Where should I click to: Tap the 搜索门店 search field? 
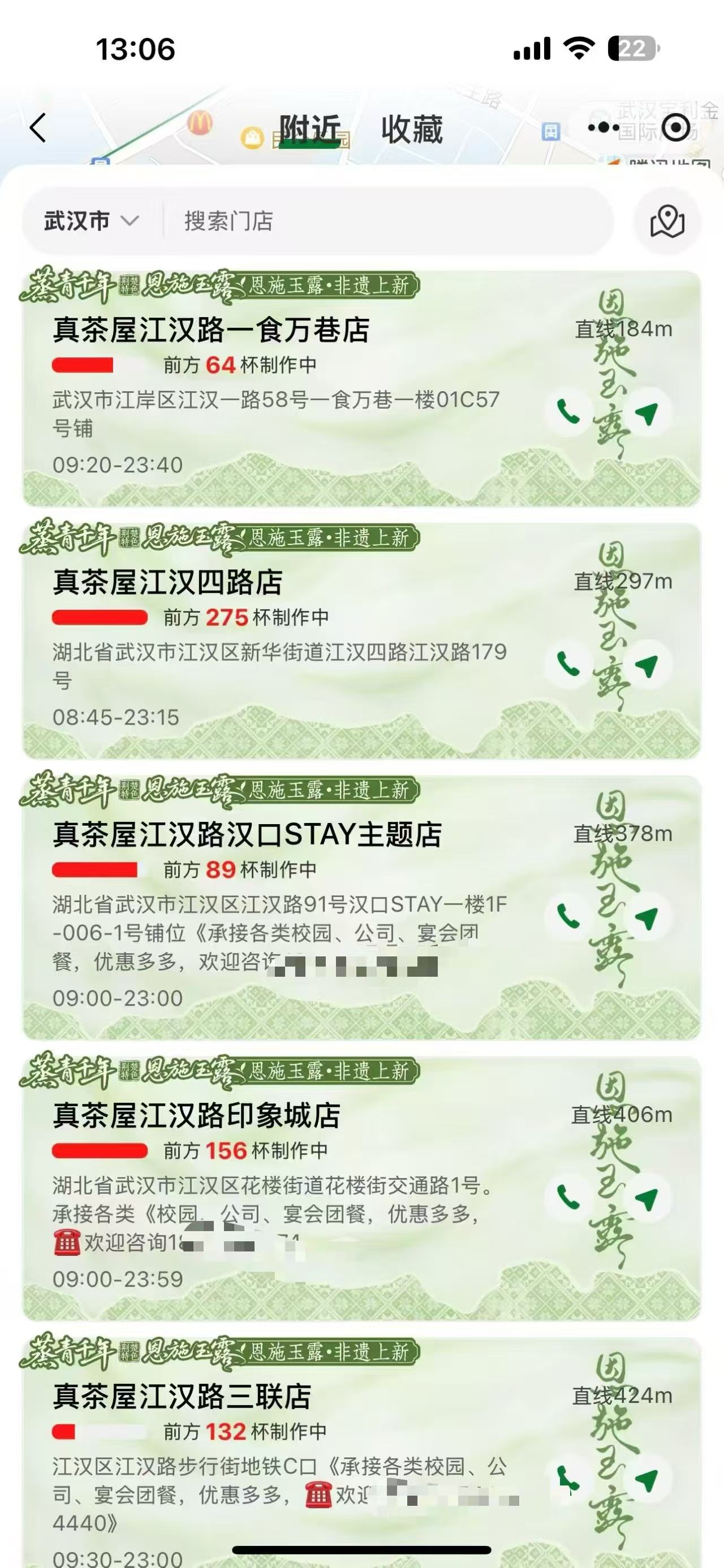pyautogui.click(x=377, y=220)
